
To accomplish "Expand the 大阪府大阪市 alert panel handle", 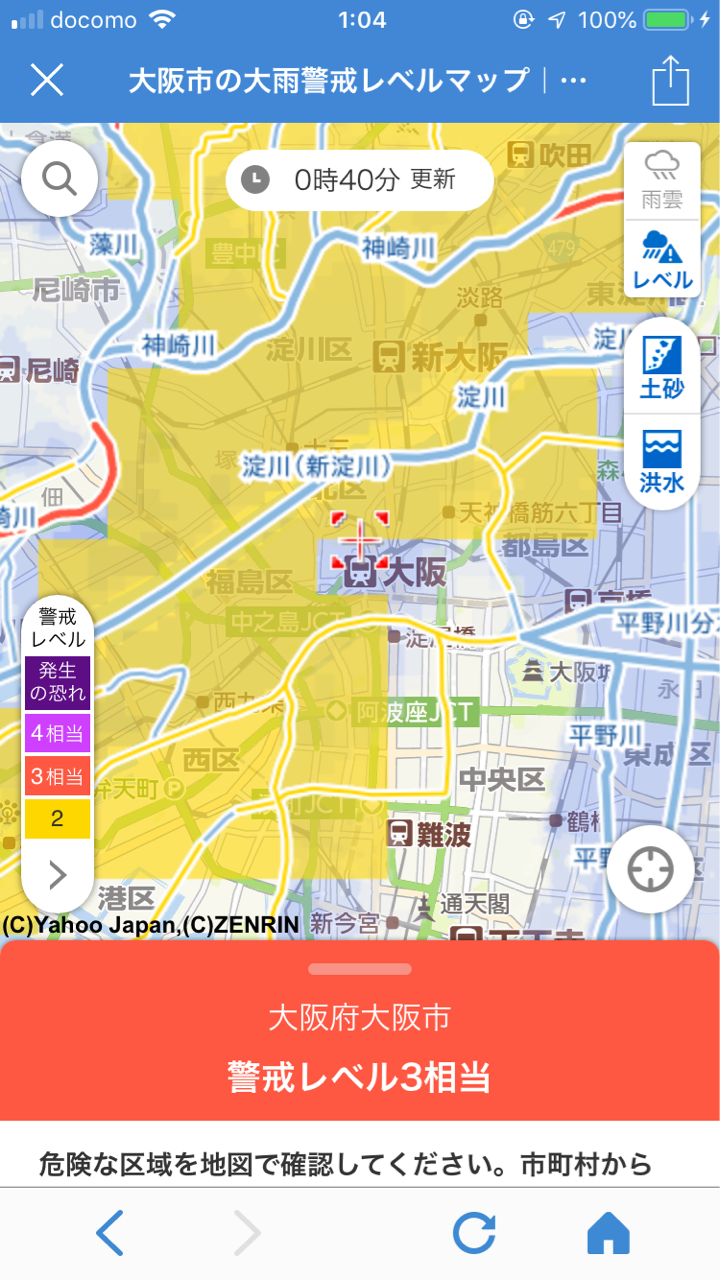I will click(x=360, y=969).
